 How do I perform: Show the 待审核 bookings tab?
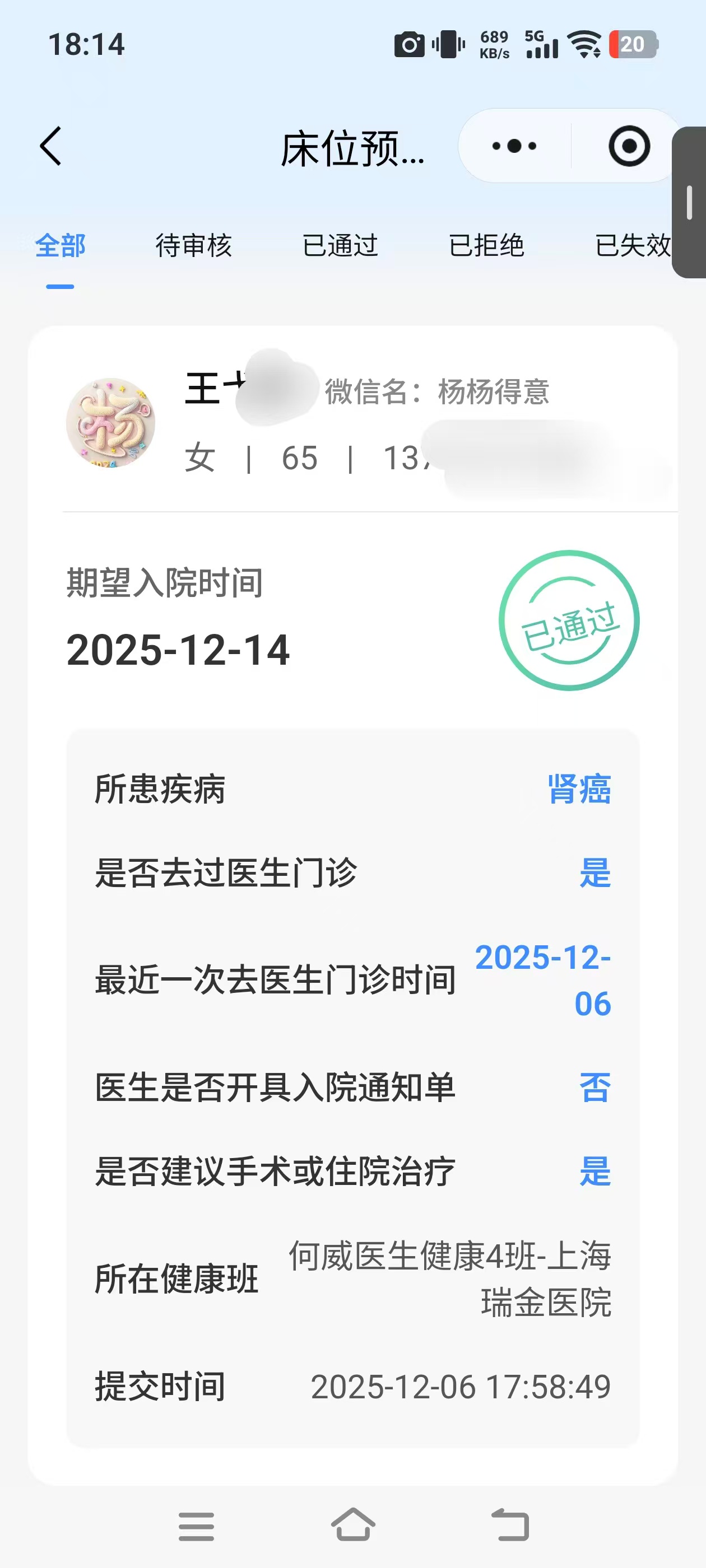coord(194,246)
